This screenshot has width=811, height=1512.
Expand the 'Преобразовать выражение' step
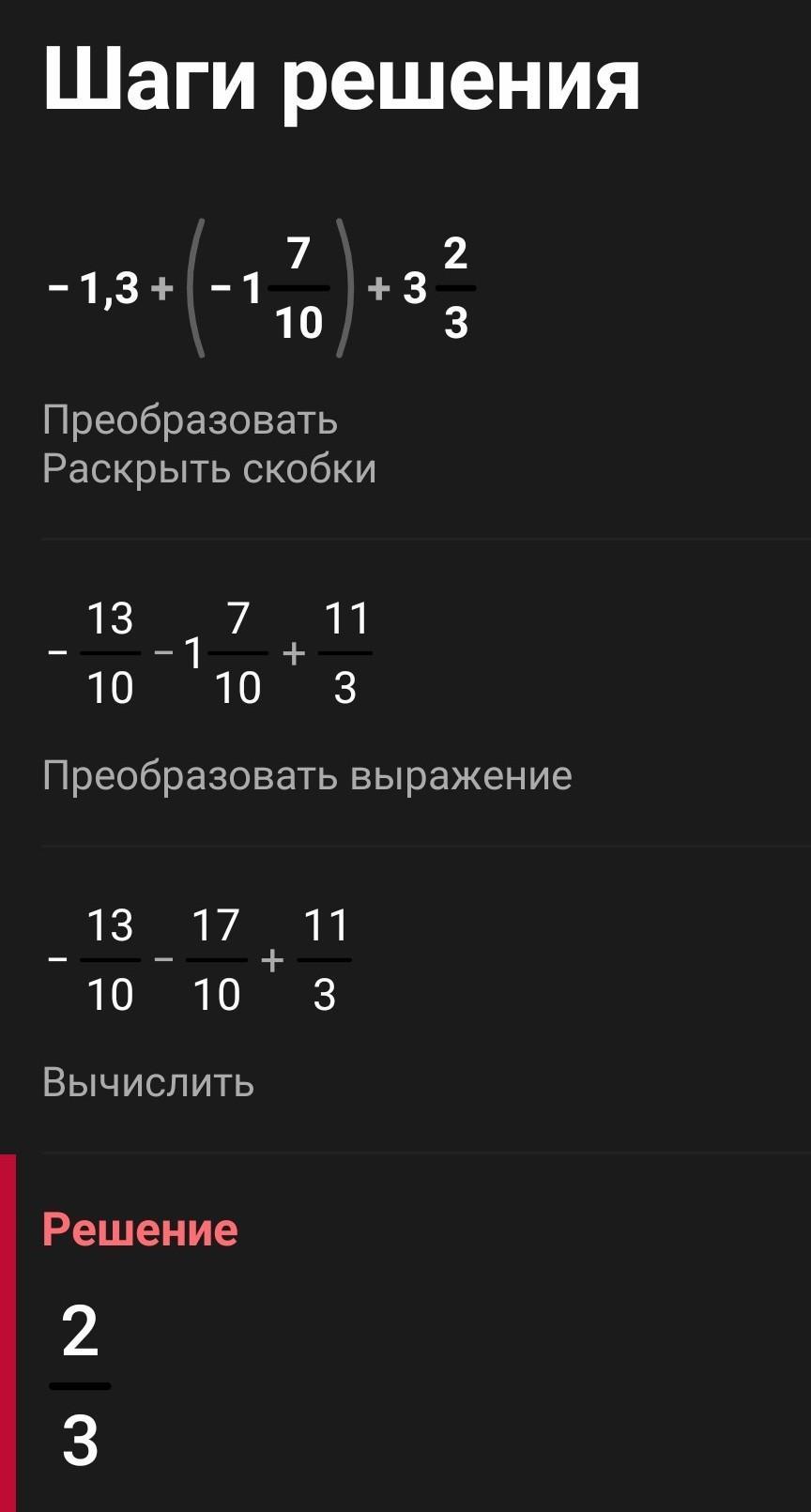click(x=307, y=776)
